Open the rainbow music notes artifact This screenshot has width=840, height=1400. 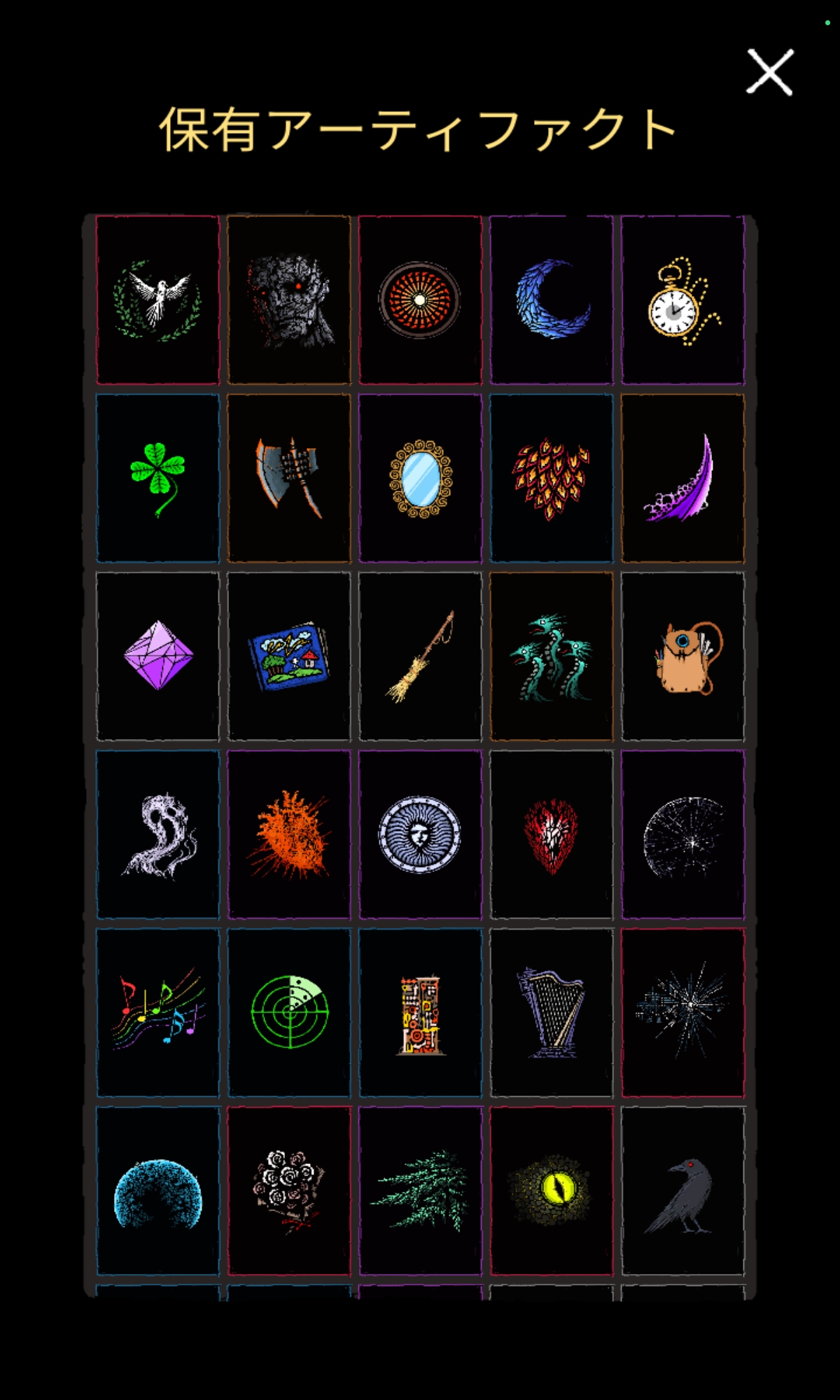[157, 1012]
